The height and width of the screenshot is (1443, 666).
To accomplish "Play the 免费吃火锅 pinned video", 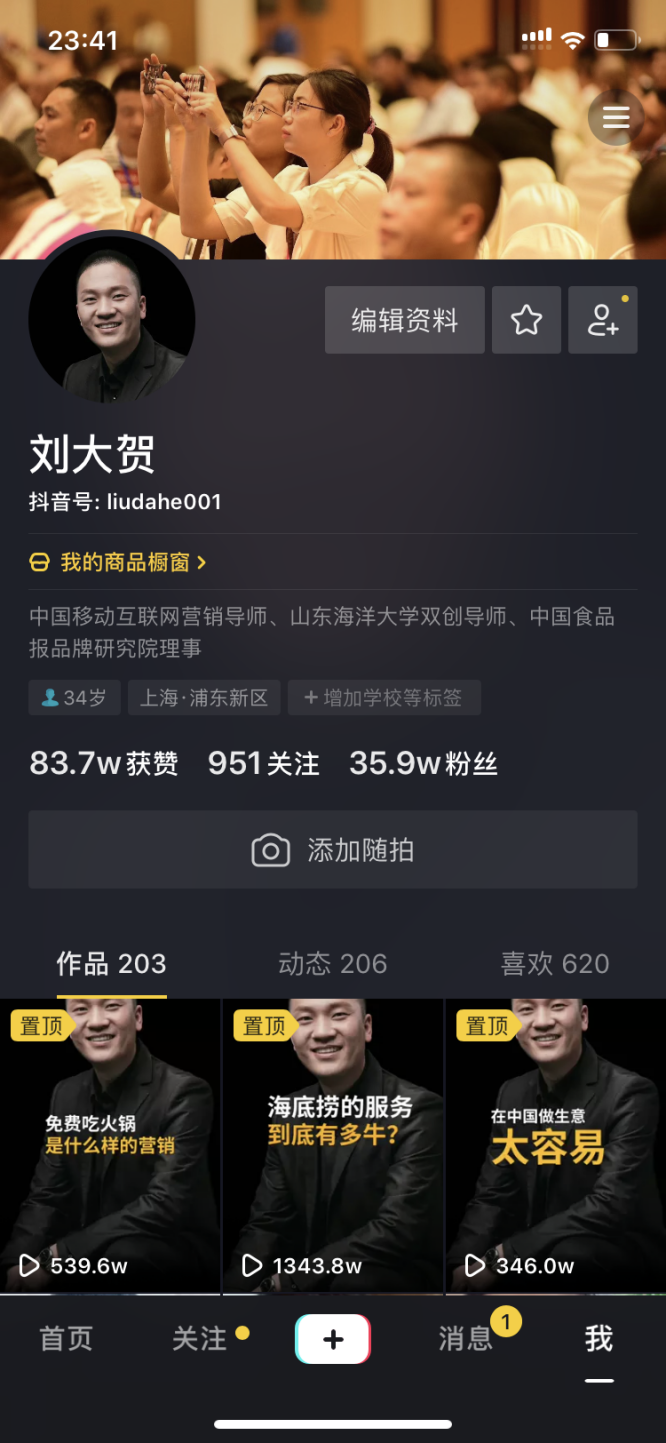I will click(x=110, y=1145).
